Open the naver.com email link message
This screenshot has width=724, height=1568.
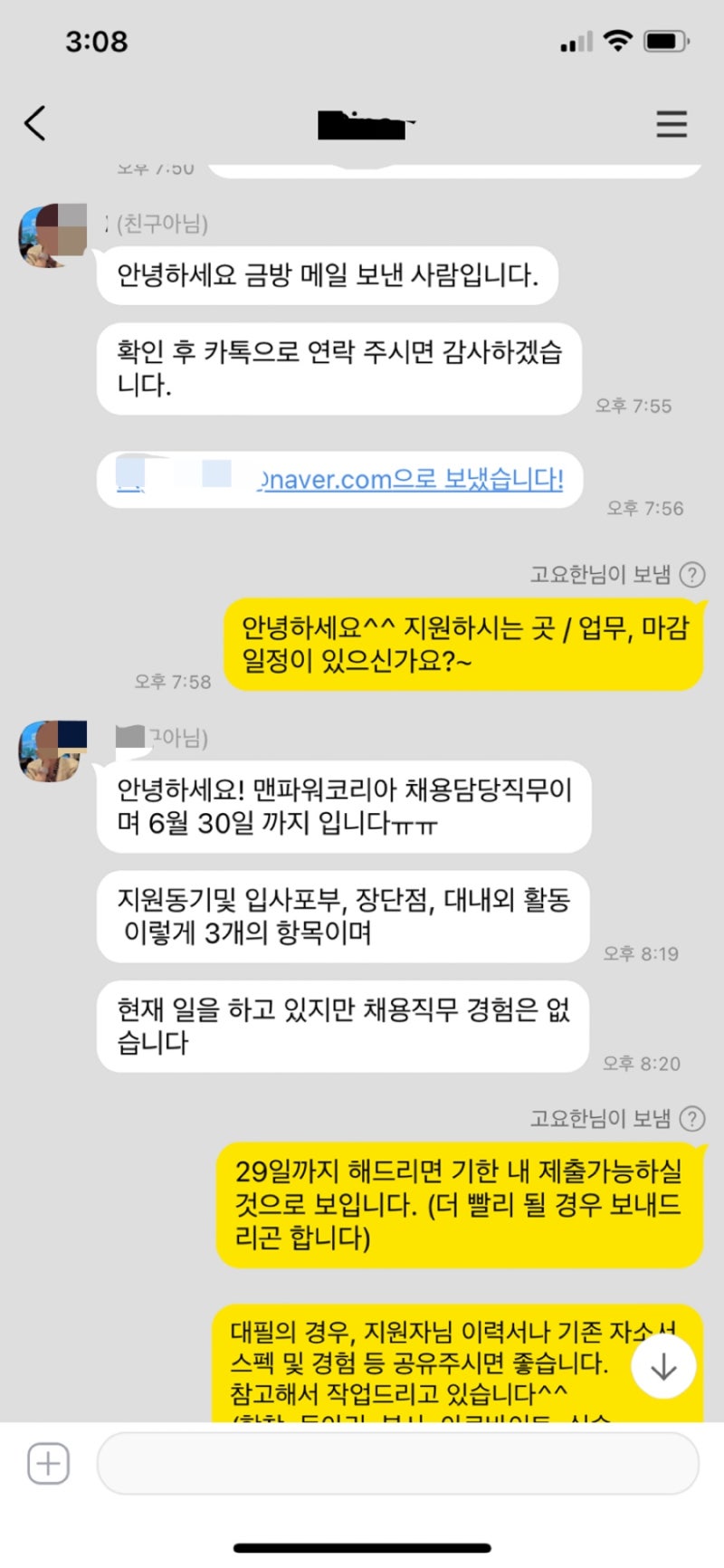coord(412,480)
